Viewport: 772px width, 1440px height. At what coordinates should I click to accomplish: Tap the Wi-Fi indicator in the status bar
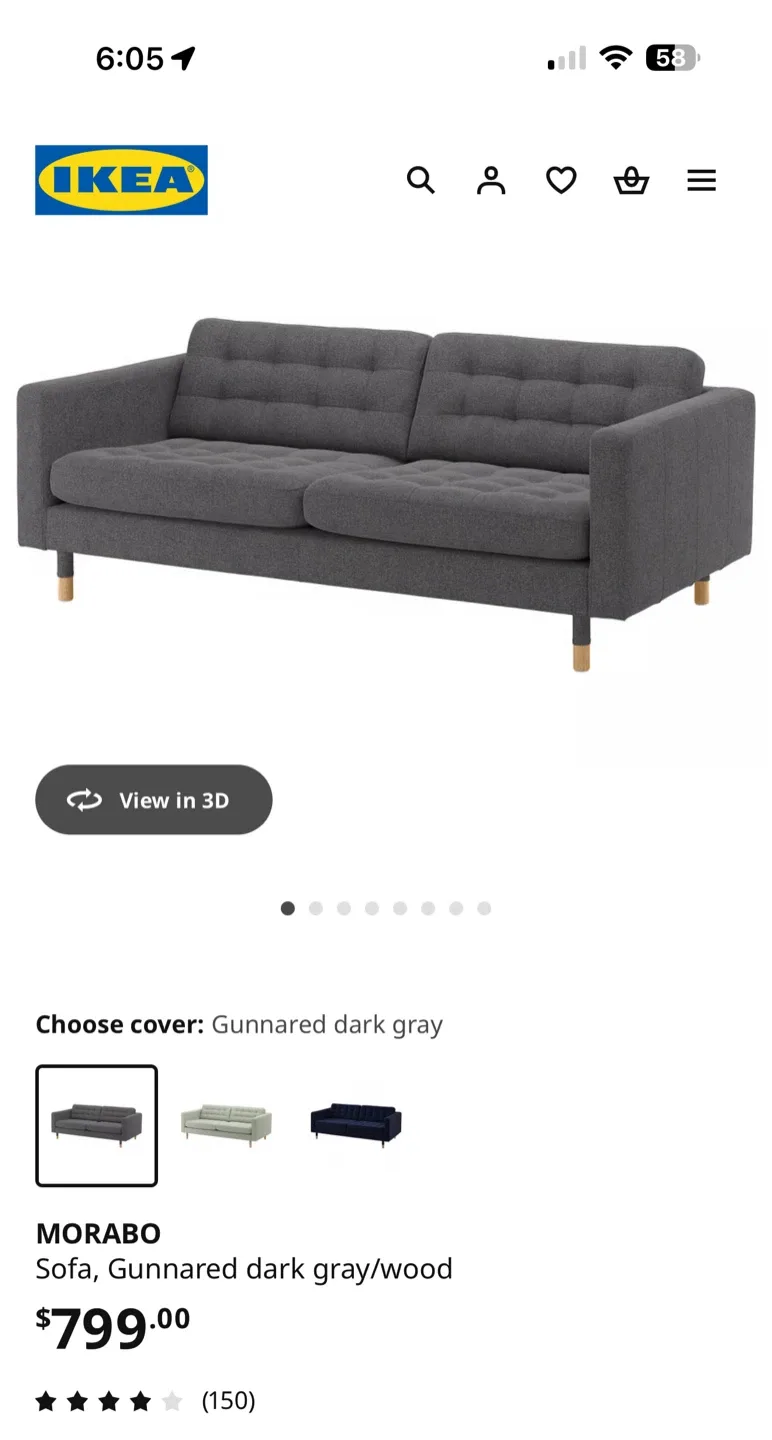tap(617, 58)
